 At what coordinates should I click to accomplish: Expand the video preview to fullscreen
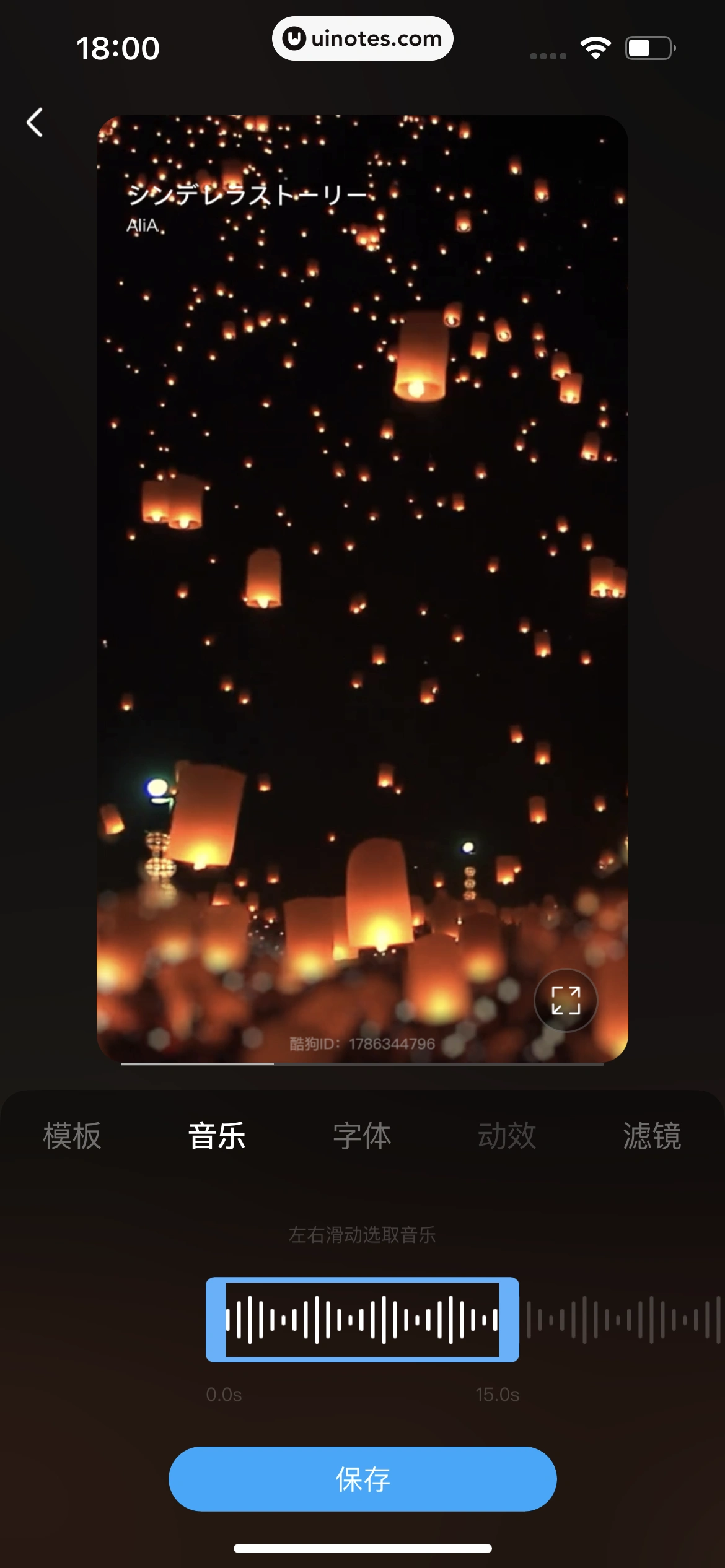[565, 1000]
